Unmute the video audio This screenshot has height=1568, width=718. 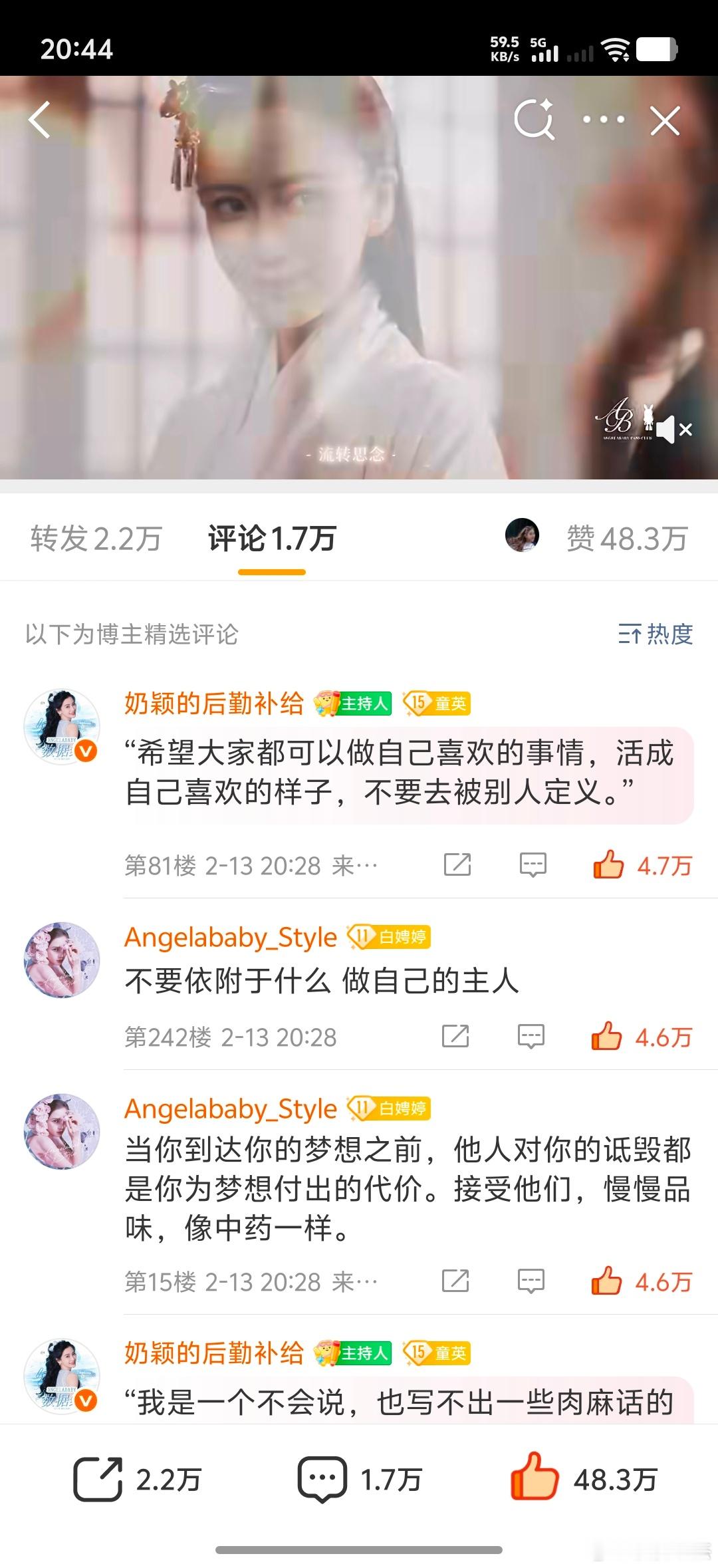coord(673,429)
